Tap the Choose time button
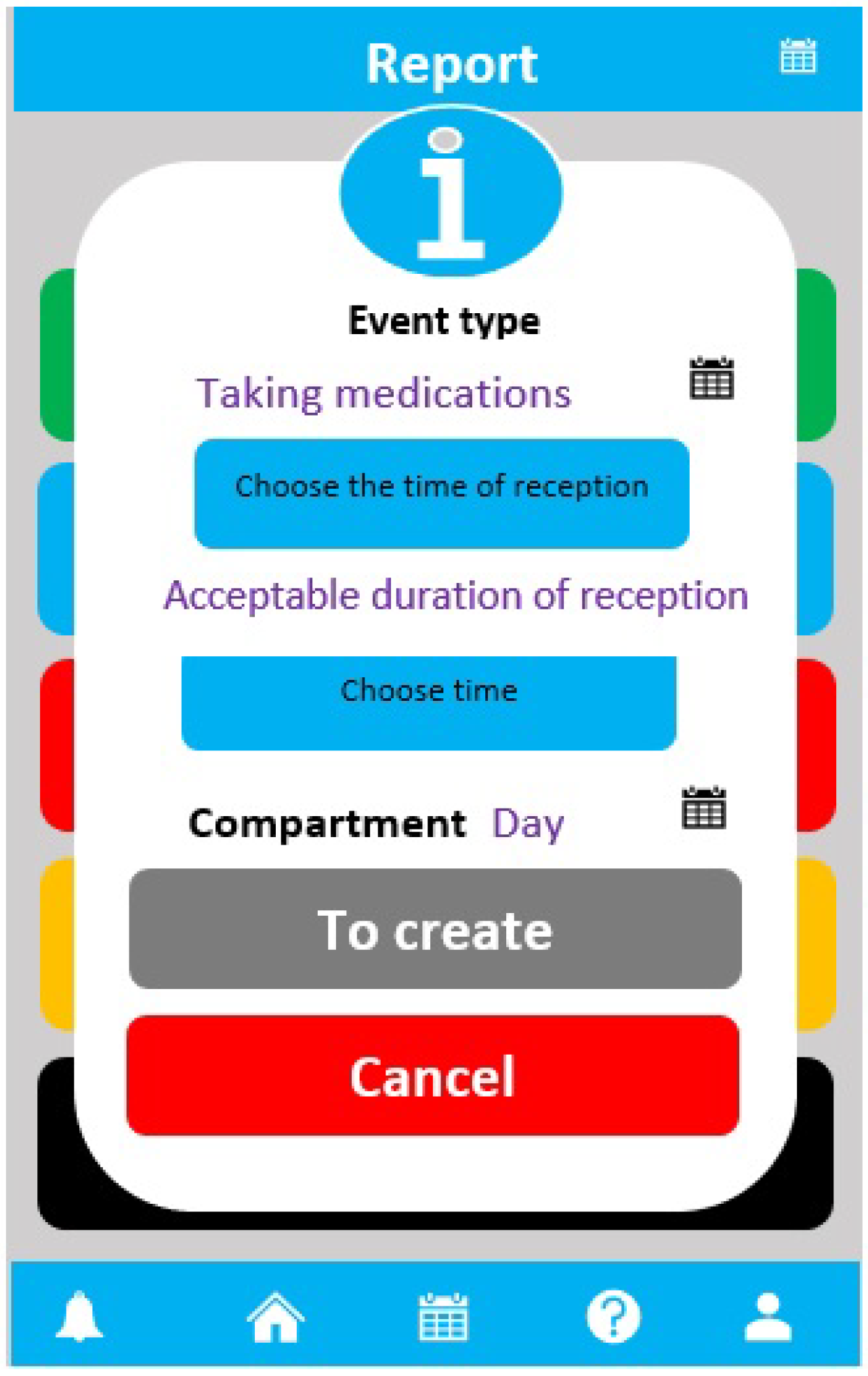868x1376 pixels. (x=428, y=702)
